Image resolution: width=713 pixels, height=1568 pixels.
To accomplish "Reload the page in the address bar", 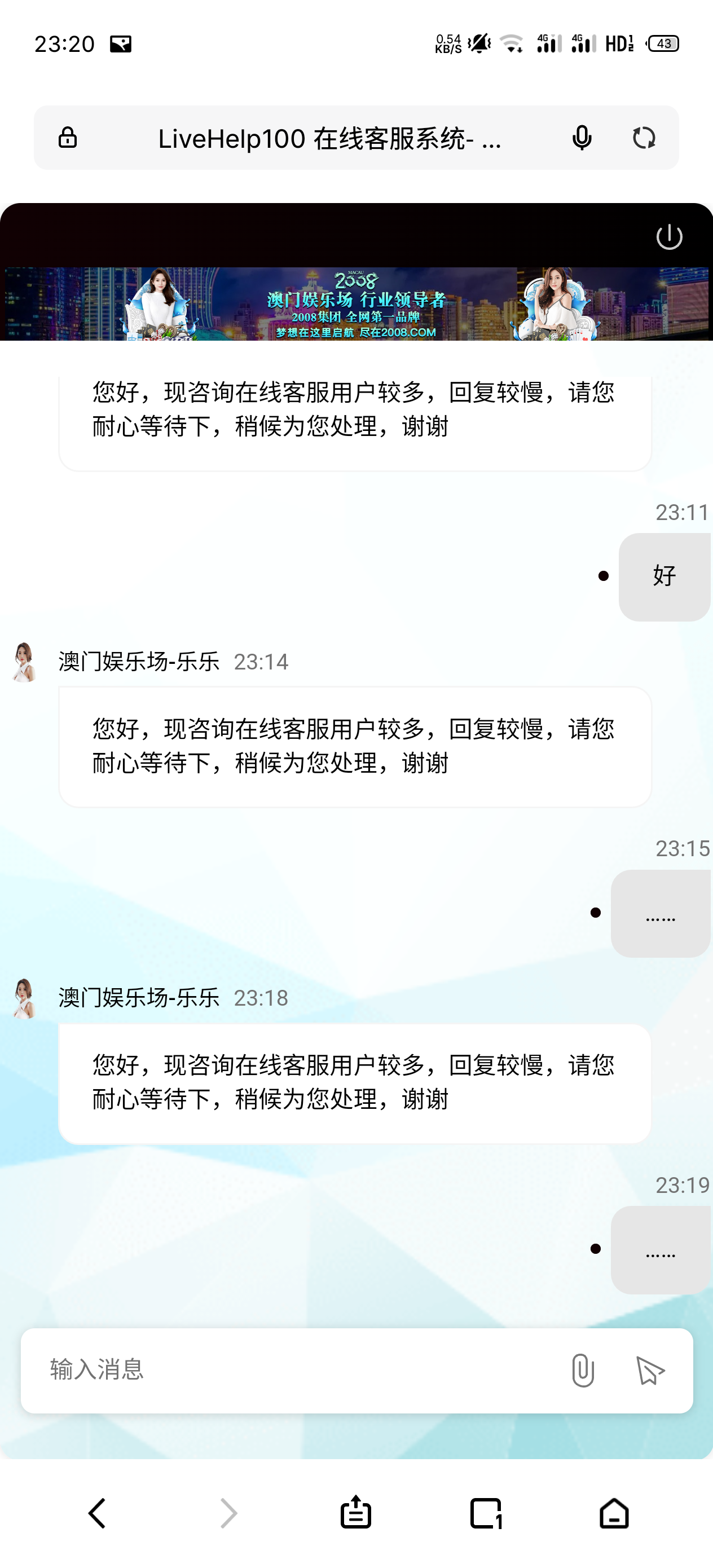I will 644,138.
